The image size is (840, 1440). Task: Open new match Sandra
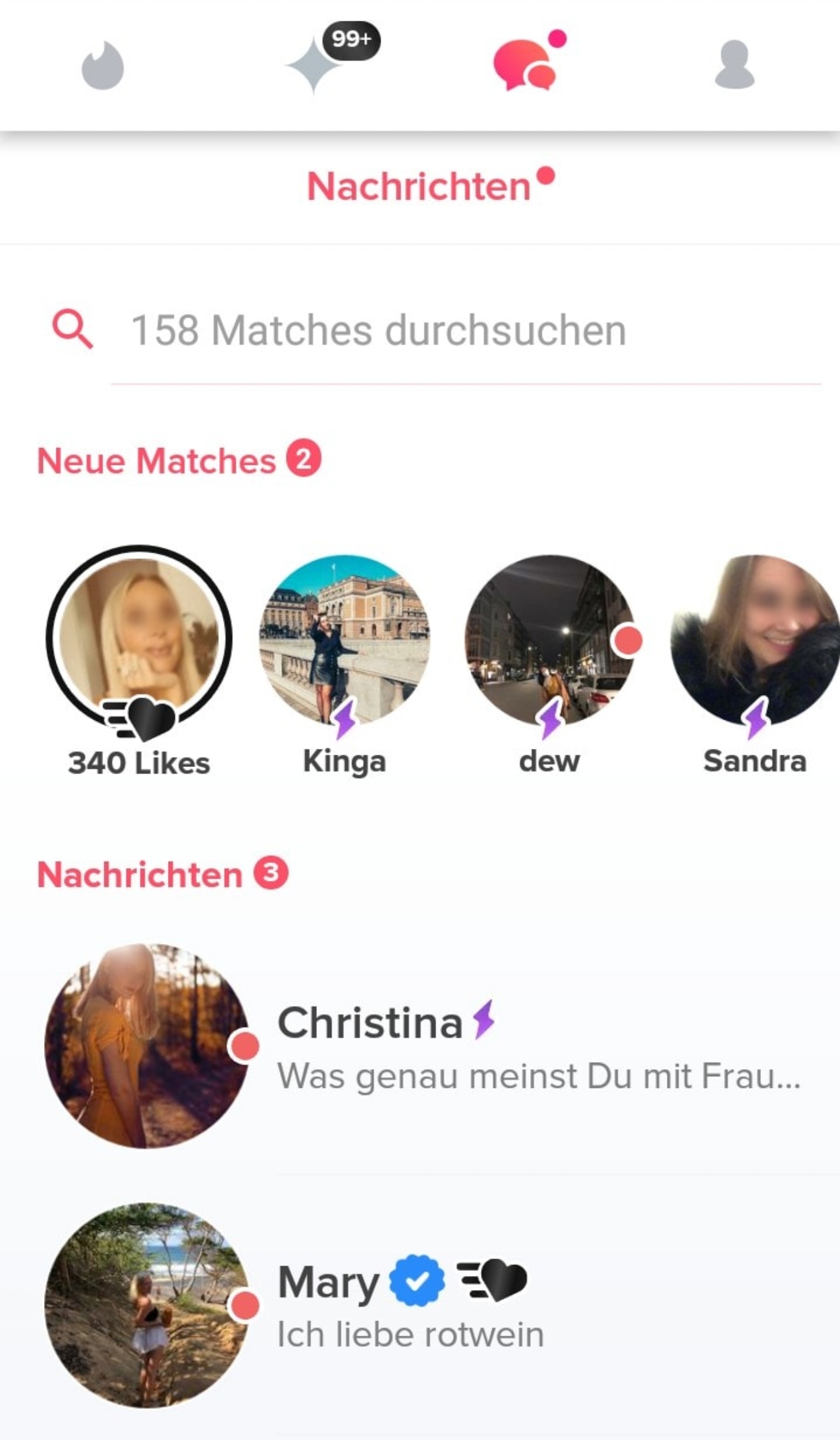click(755, 641)
